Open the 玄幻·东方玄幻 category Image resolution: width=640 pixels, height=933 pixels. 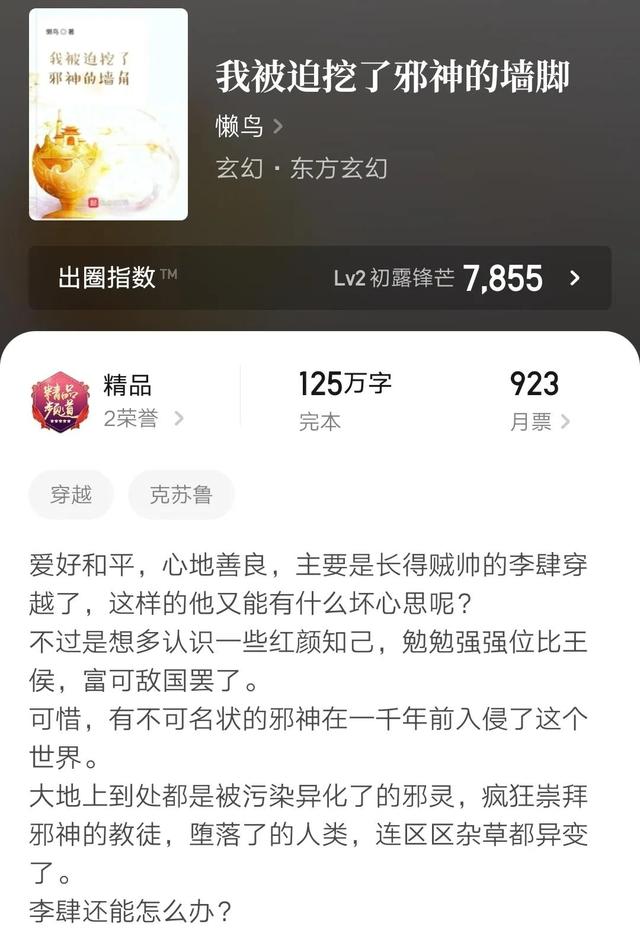pos(301,169)
